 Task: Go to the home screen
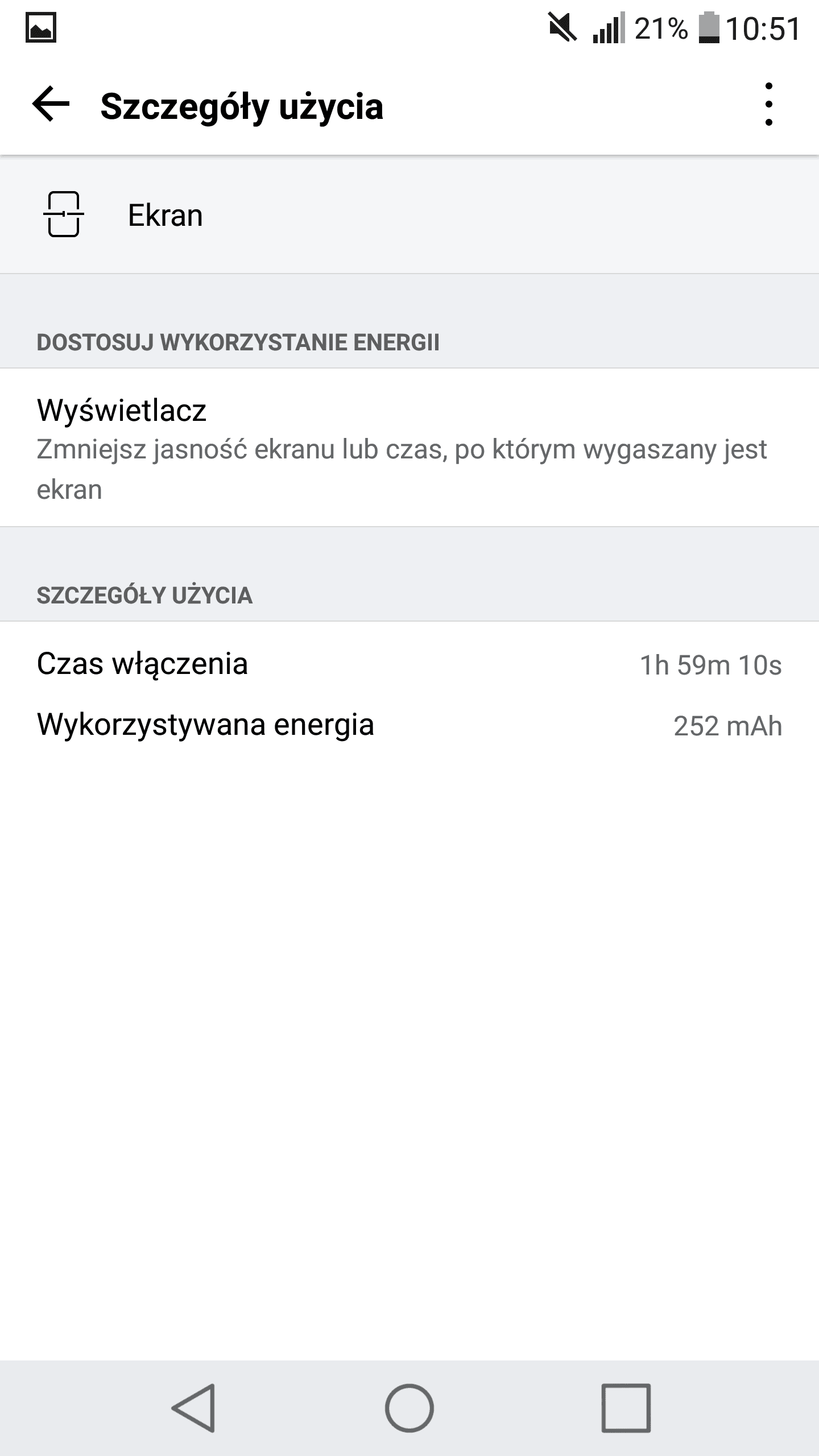pyautogui.click(x=409, y=1408)
